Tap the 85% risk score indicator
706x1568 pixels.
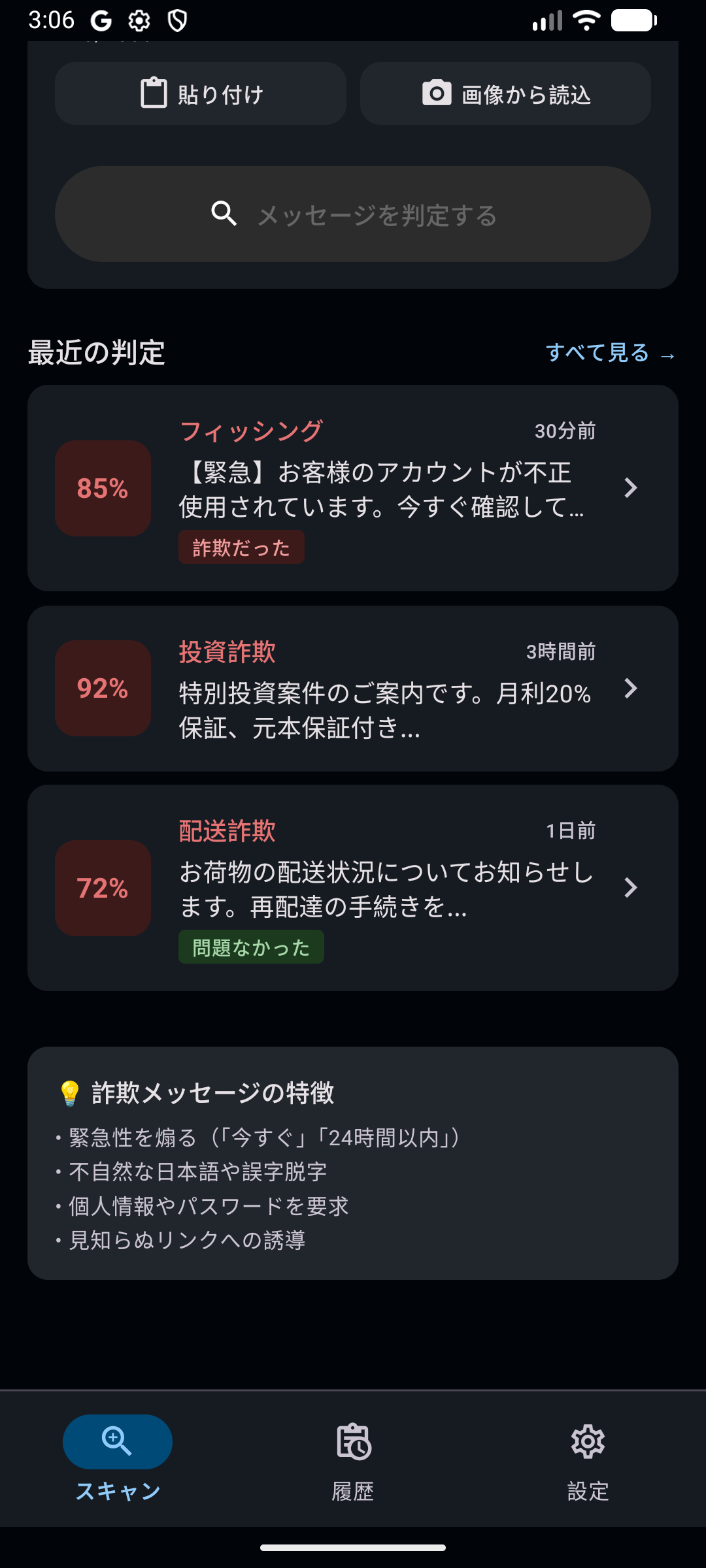point(102,488)
